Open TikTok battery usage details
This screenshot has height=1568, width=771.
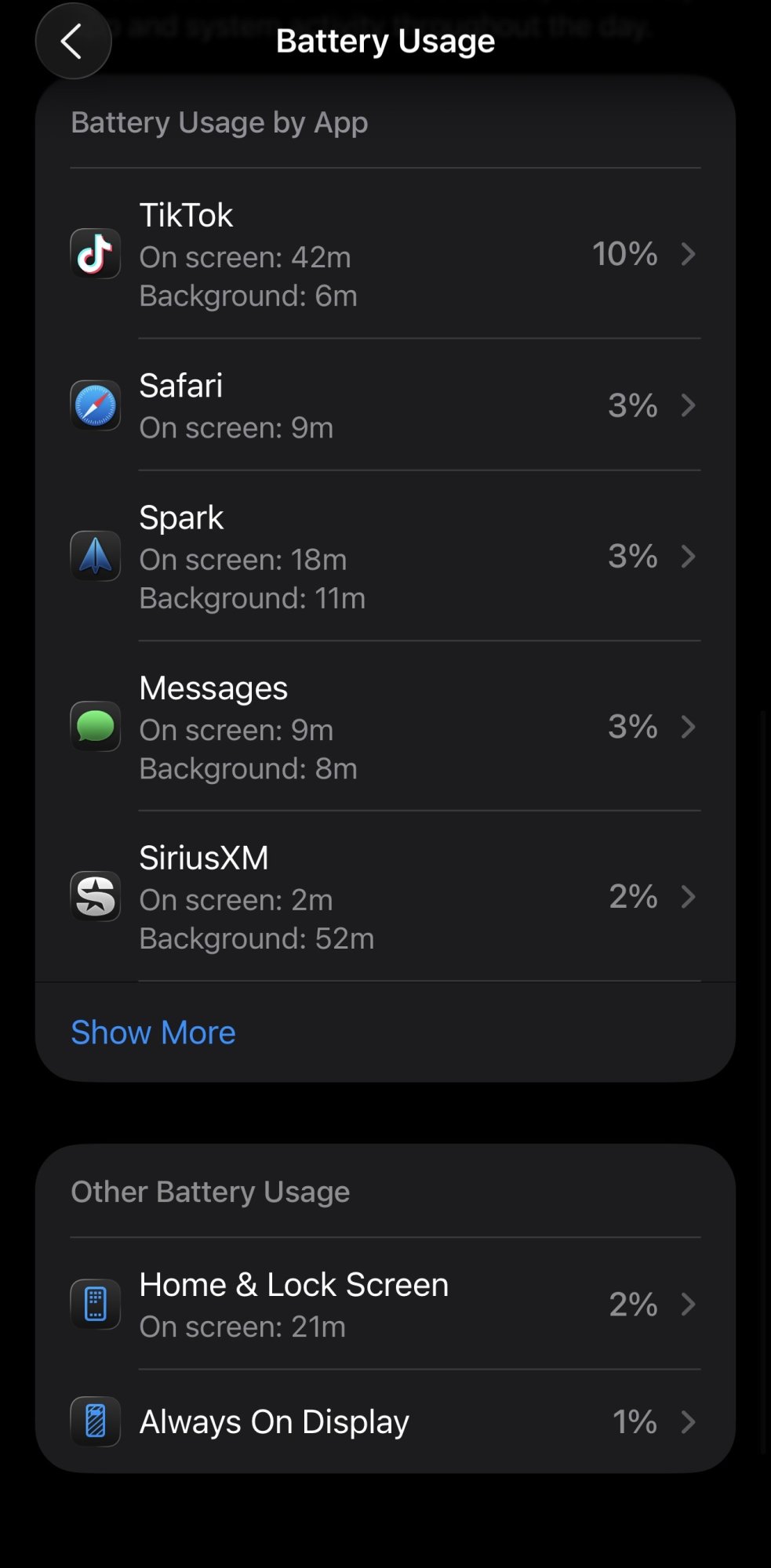coord(384,254)
